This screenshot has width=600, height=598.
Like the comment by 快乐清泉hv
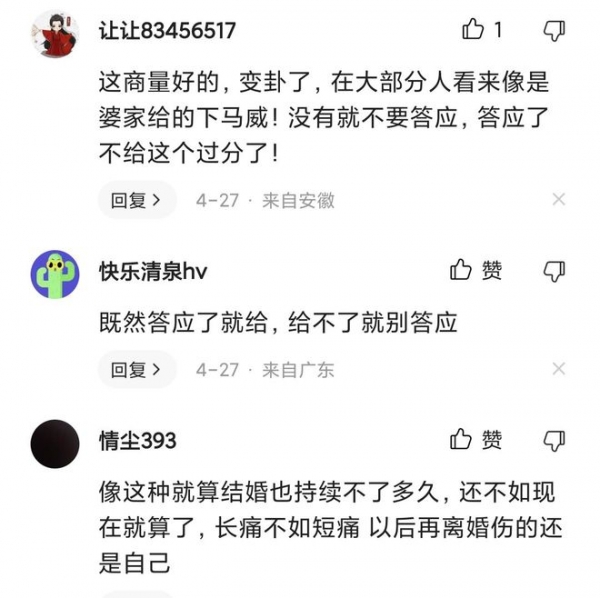pyautogui.click(x=461, y=270)
